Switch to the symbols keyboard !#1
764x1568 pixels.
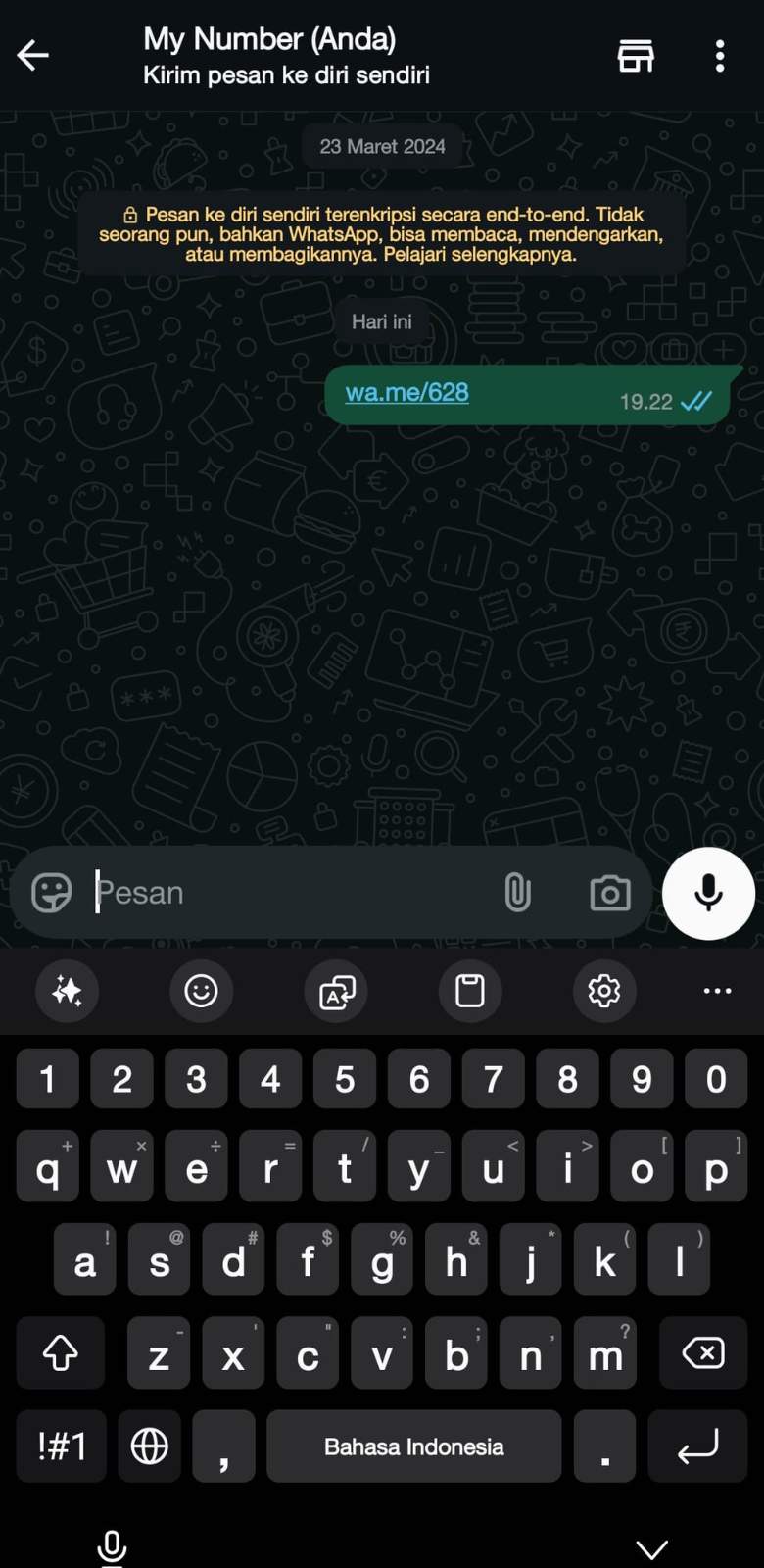click(x=62, y=1445)
